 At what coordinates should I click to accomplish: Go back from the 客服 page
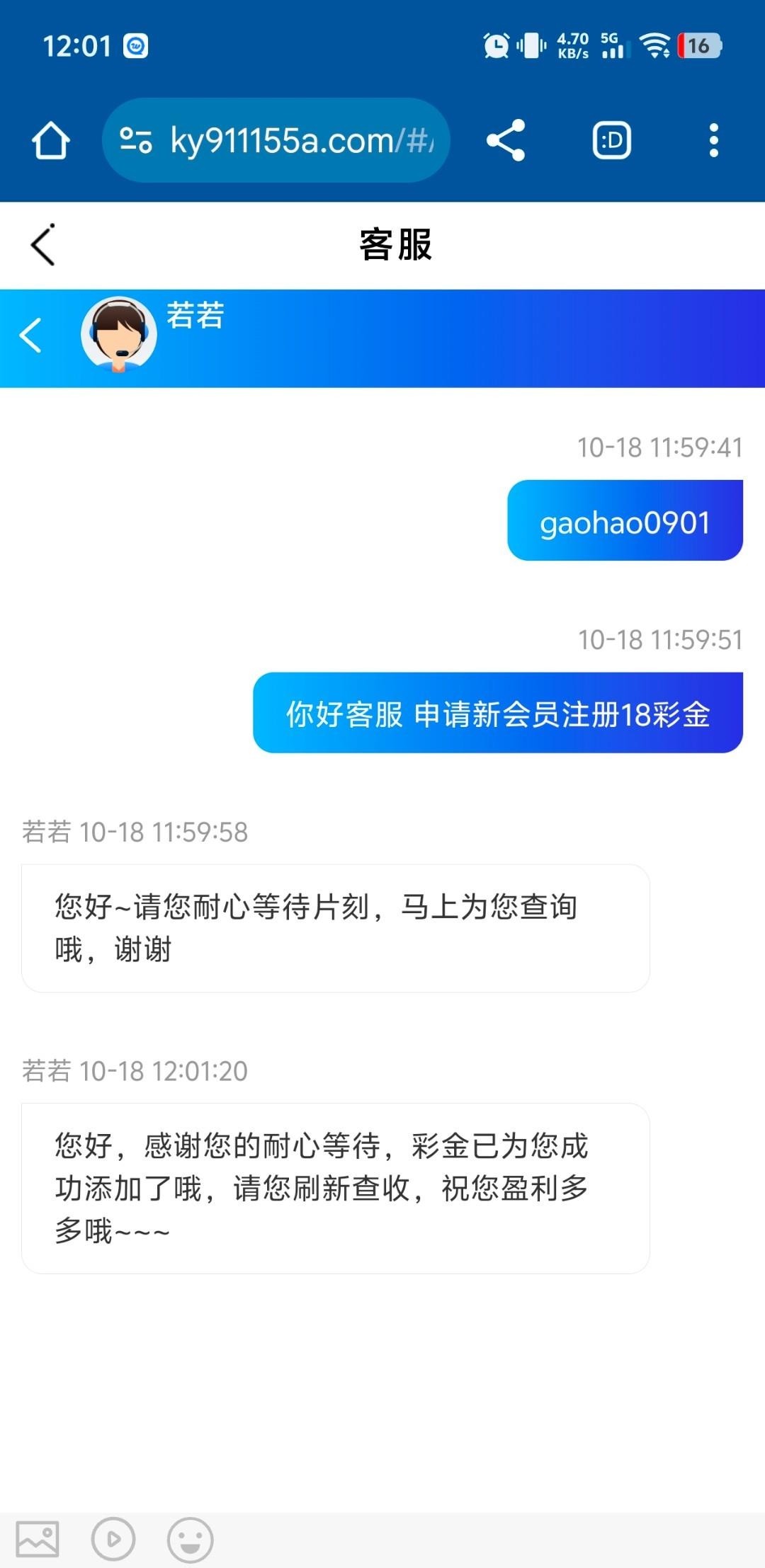[x=42, y=245]
